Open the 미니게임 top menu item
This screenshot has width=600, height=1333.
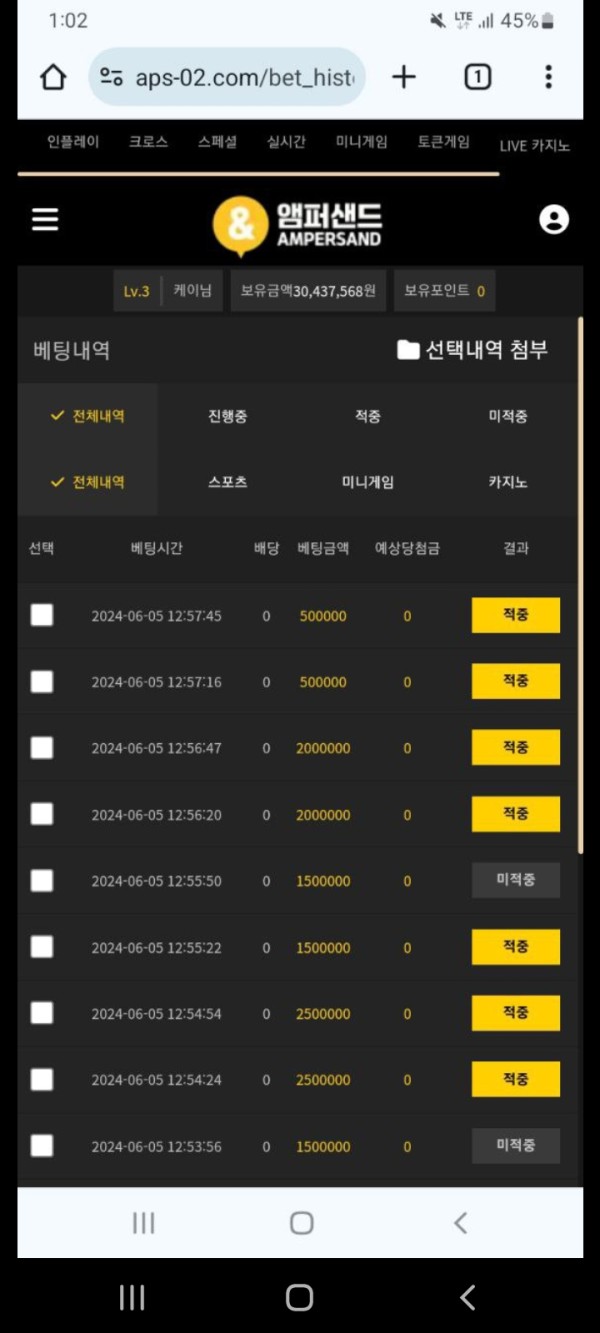click(361, 143)
